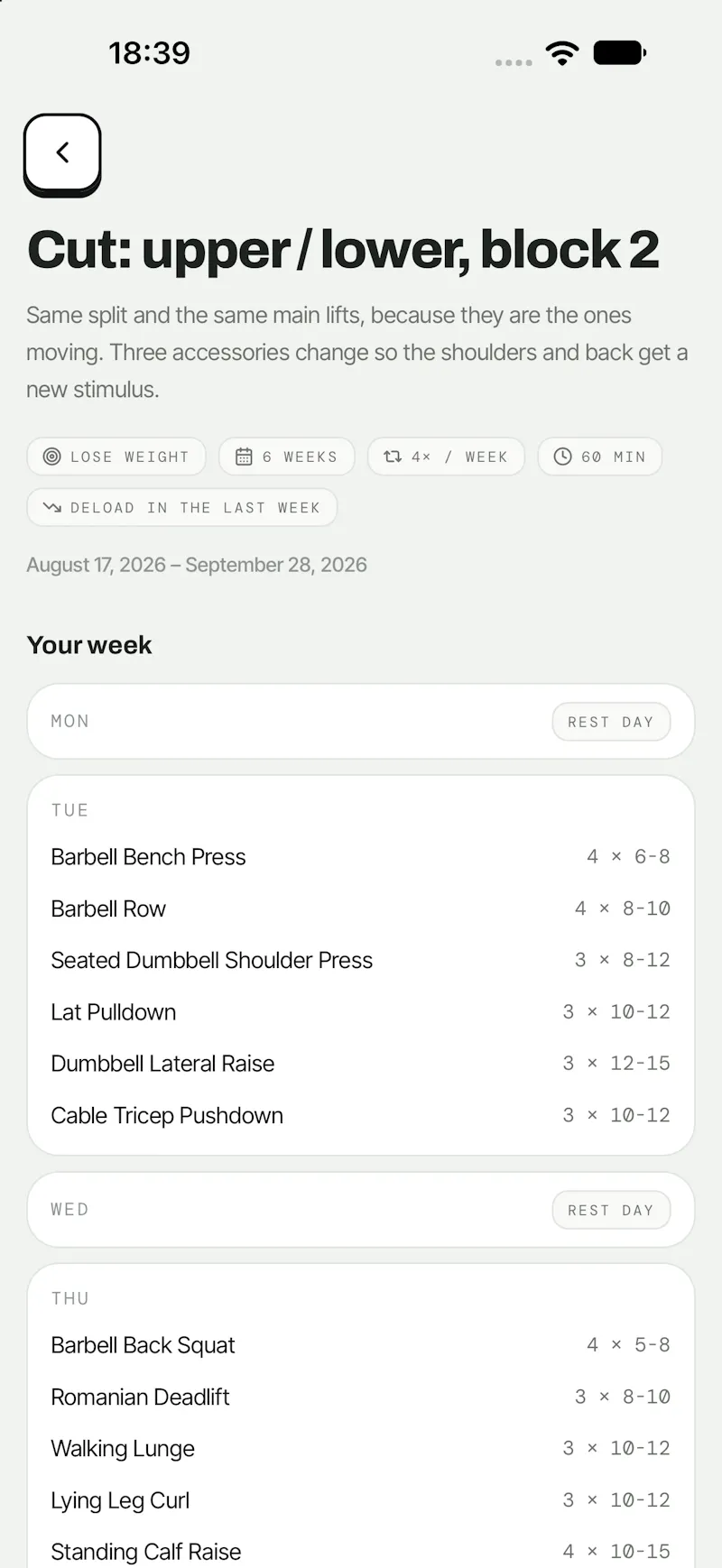Open Barbell Row exercise

[x=361, y=909]
